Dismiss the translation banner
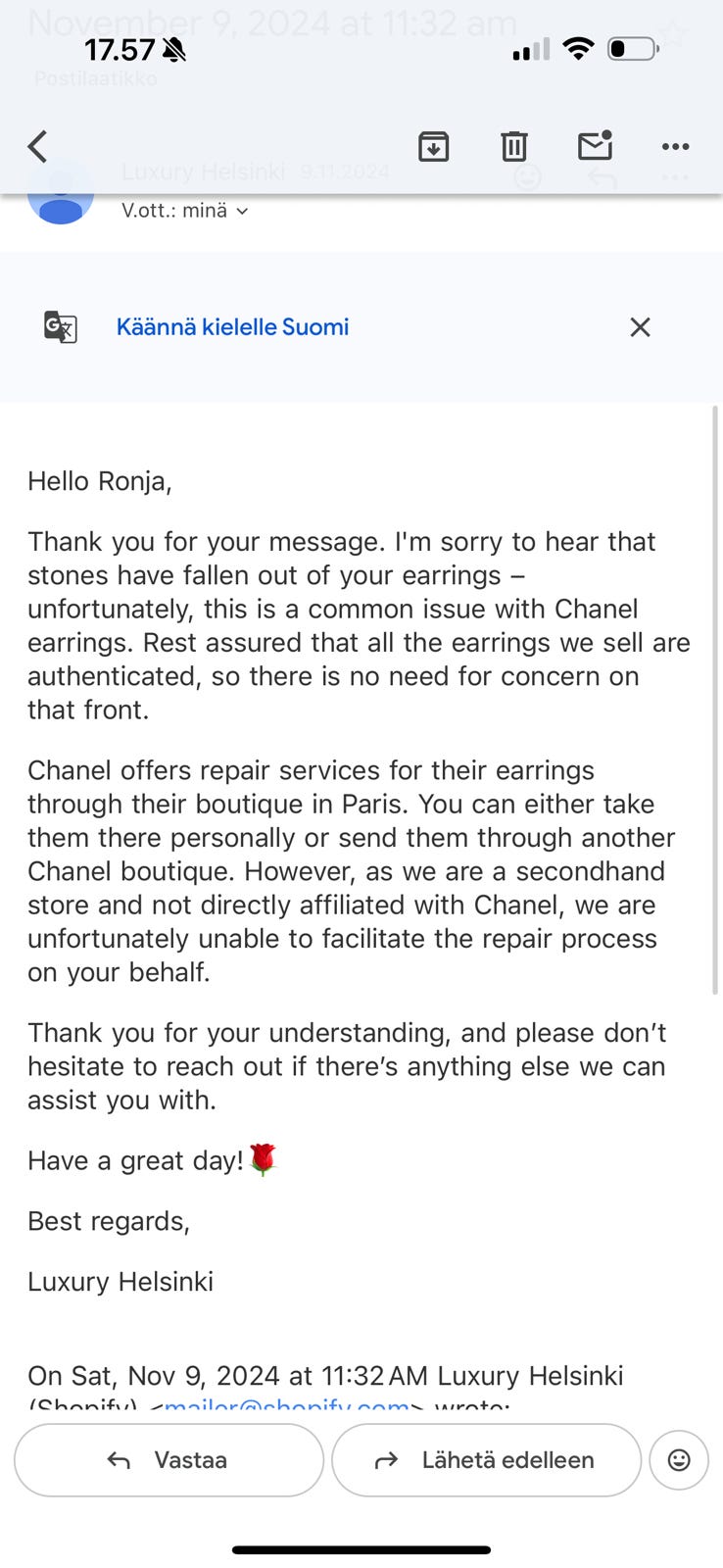Viewport: 723px width, 1568px height. pyautogui.click(x=640, y=327)
